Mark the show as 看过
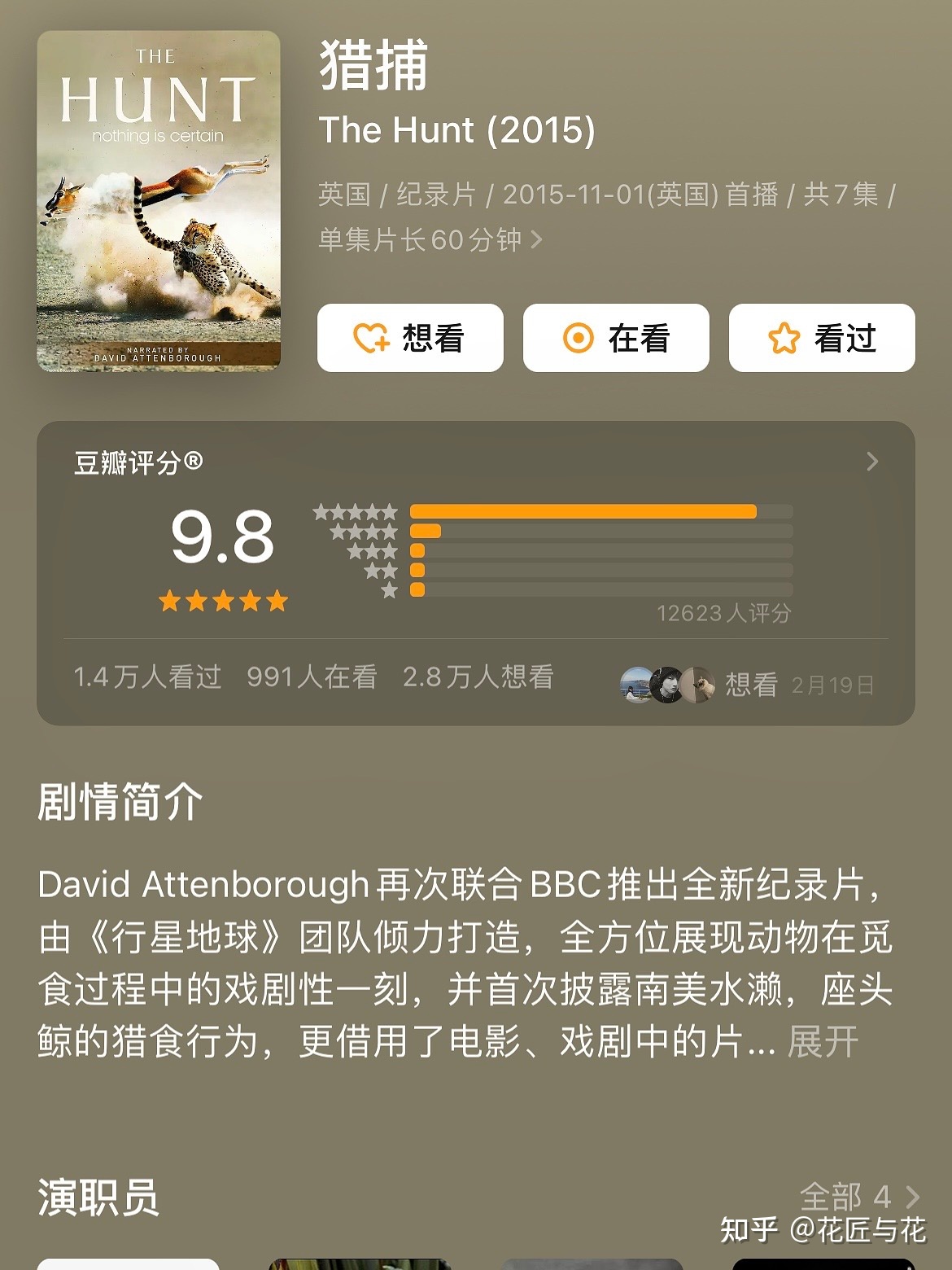Image resolution: width=952 pixels, height=1270 pixels. pyautogui.click(x=822, y=338)
